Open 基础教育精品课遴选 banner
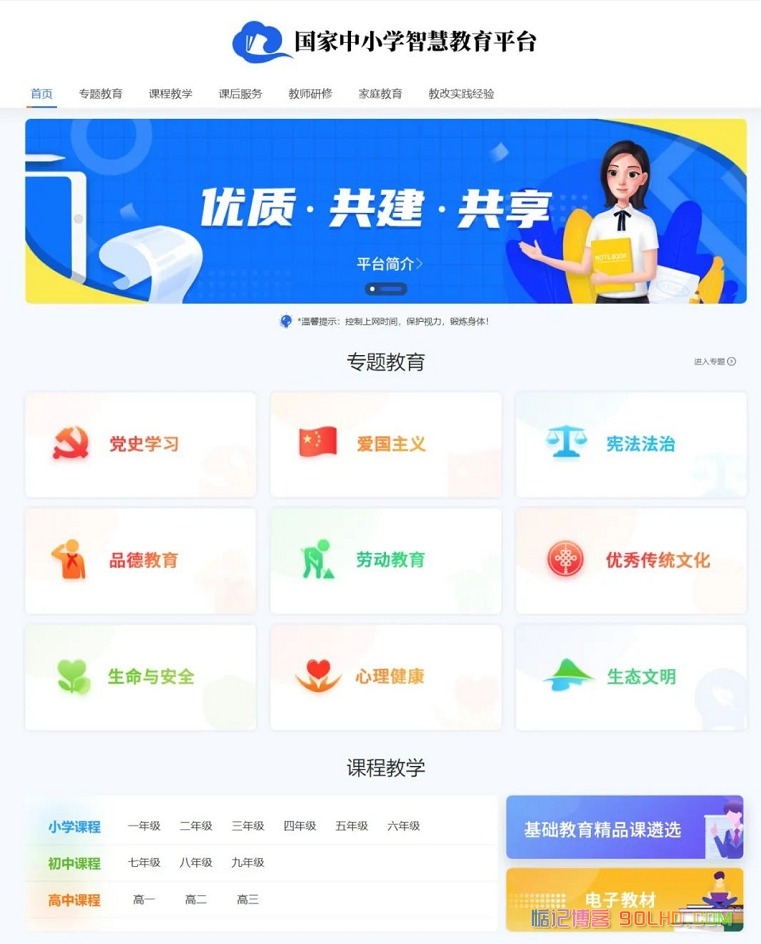Image resolution: width=761 pixels, height=944 pixels. (x=624, y=828)
